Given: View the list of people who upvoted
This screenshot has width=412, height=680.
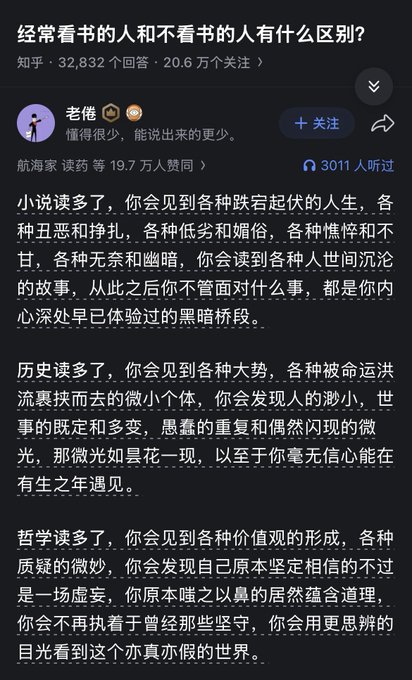Looking at the screenshot, I should 111,165.
